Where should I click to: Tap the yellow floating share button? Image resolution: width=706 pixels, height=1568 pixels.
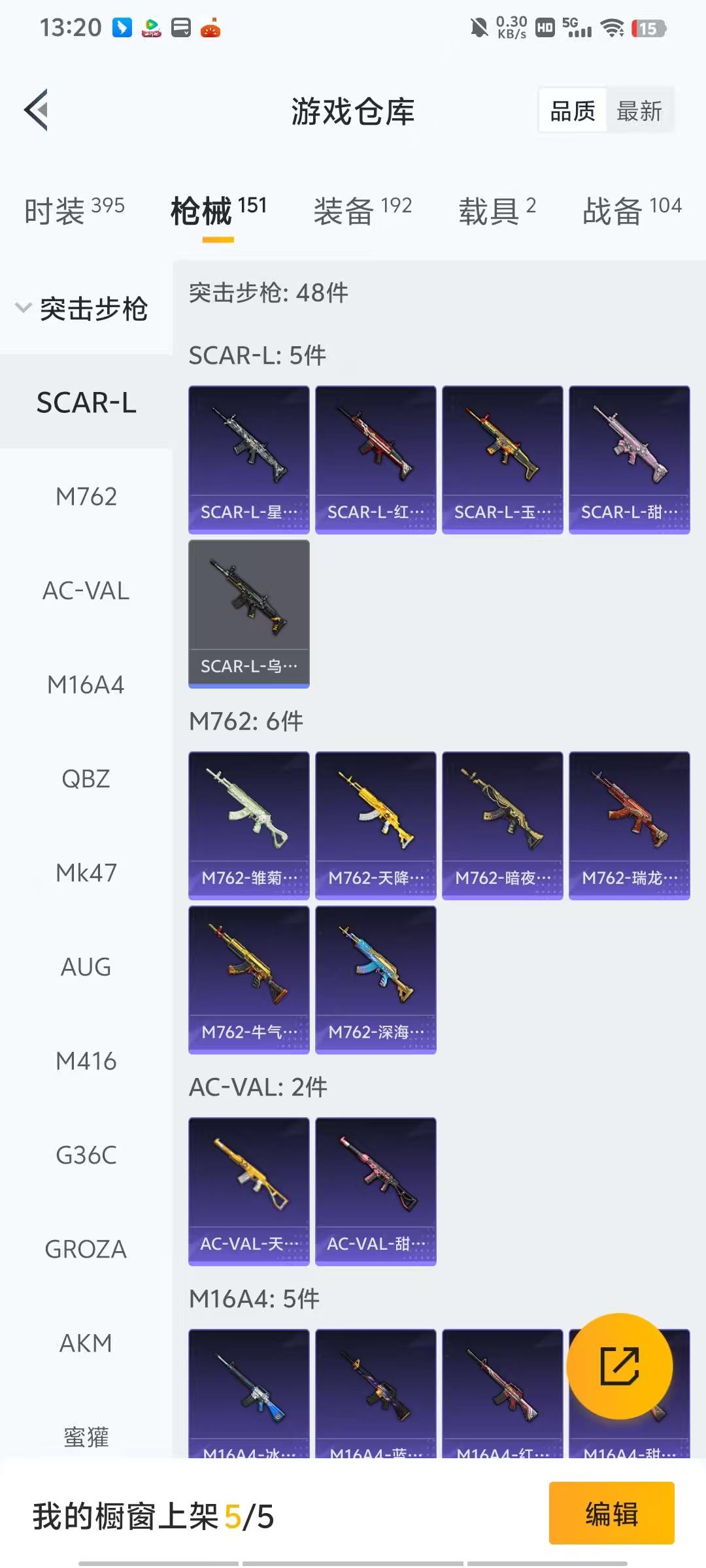tap(619, 1366)
